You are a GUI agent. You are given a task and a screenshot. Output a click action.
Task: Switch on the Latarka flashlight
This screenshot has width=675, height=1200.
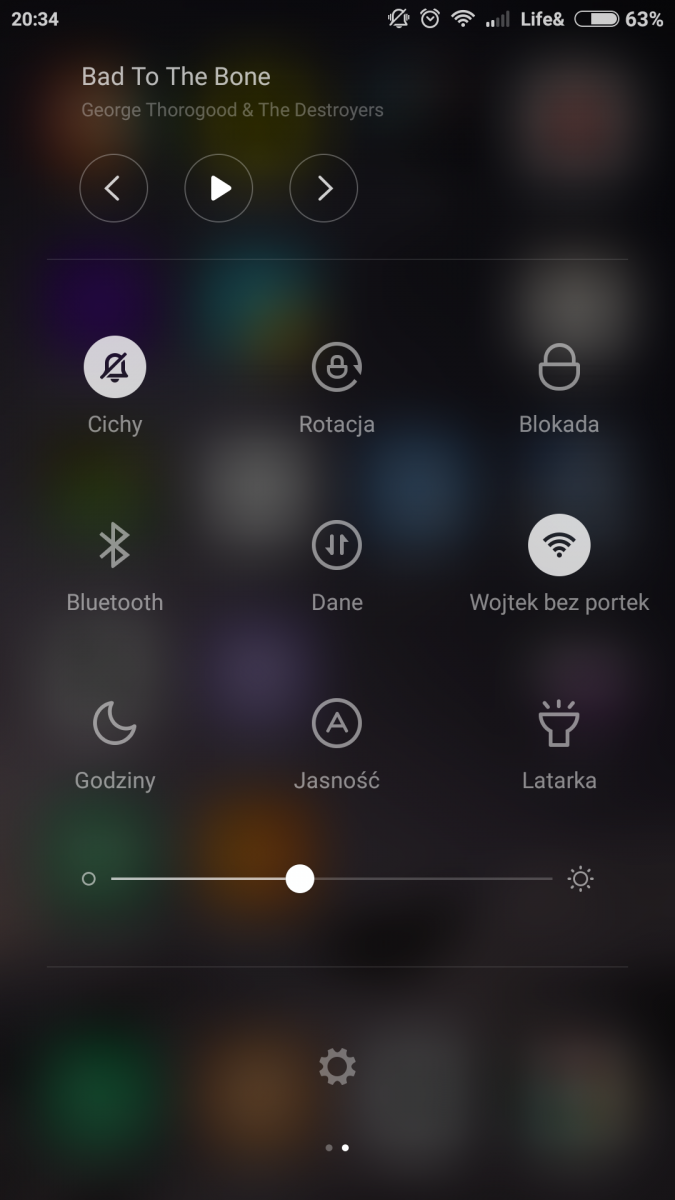pos(559,723)
